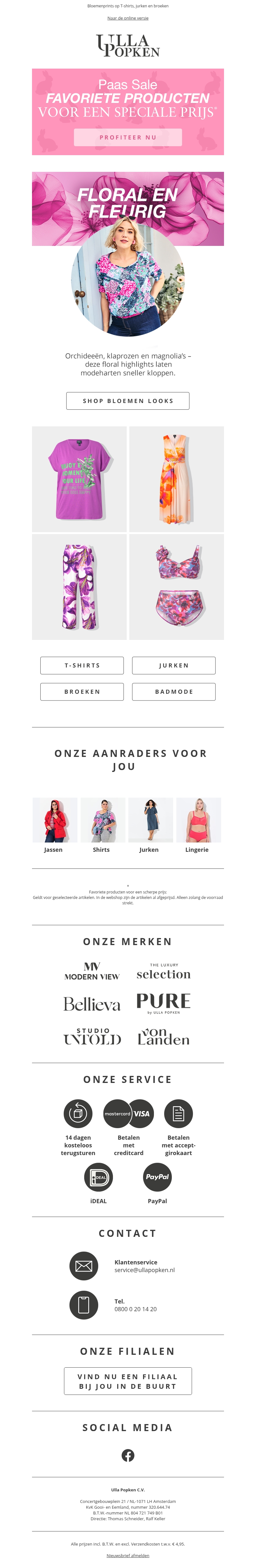This screenshot has width=256, height=1568.
Task: Unsubscribe via Nieuwsbrief afmelden
Action: (x=128, y=1555)
